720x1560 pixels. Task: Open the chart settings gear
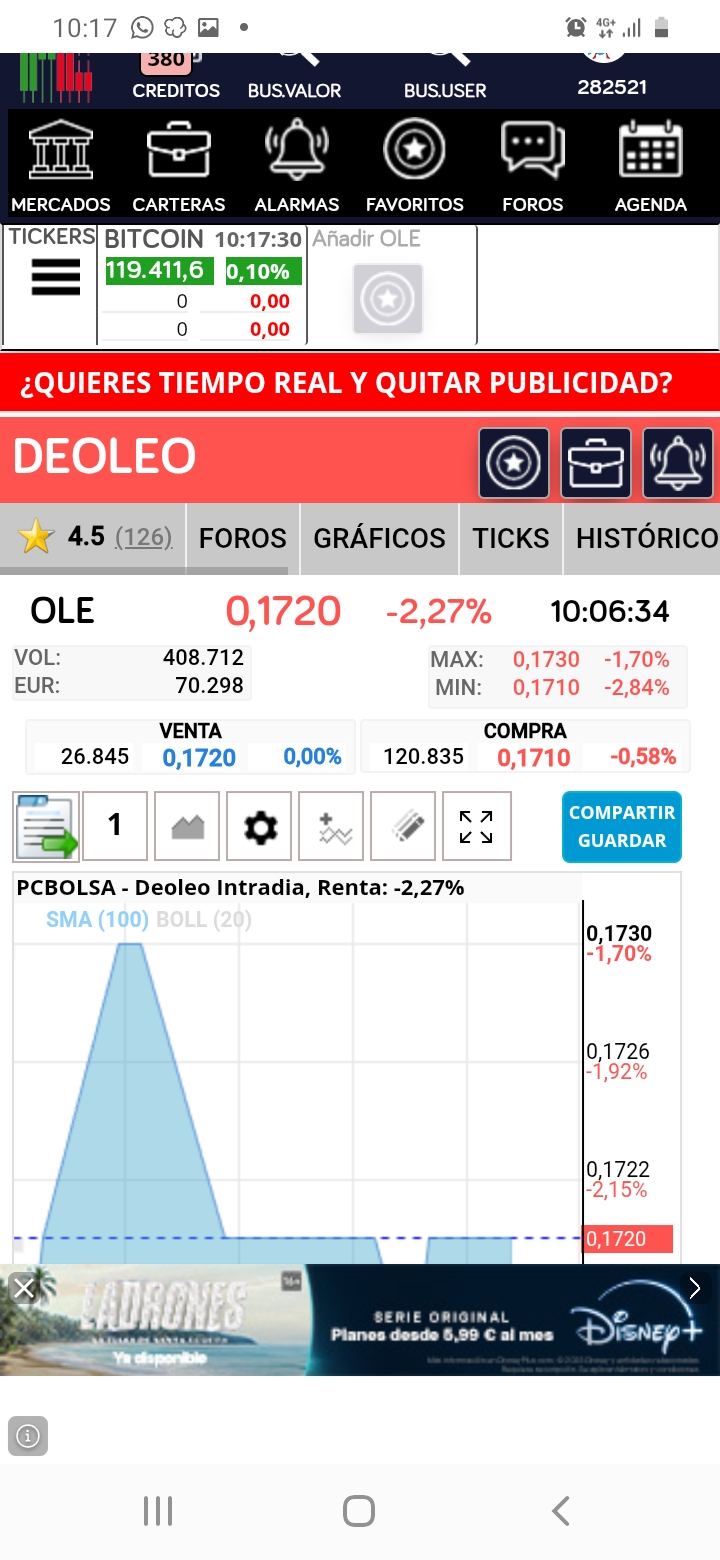pyautogui.click(x=259, y=826)
